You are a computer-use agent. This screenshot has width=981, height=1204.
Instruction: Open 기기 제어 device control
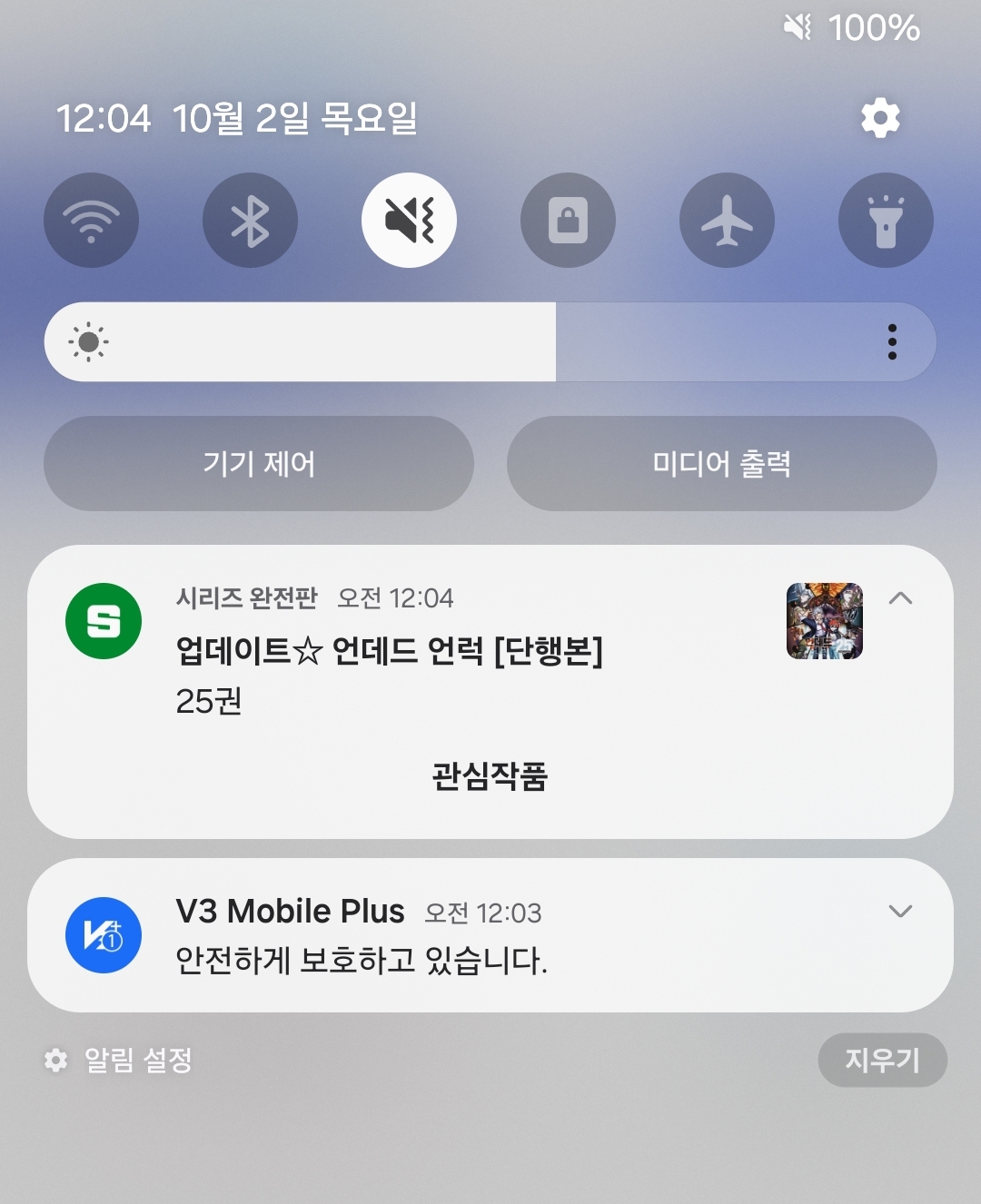259,464
